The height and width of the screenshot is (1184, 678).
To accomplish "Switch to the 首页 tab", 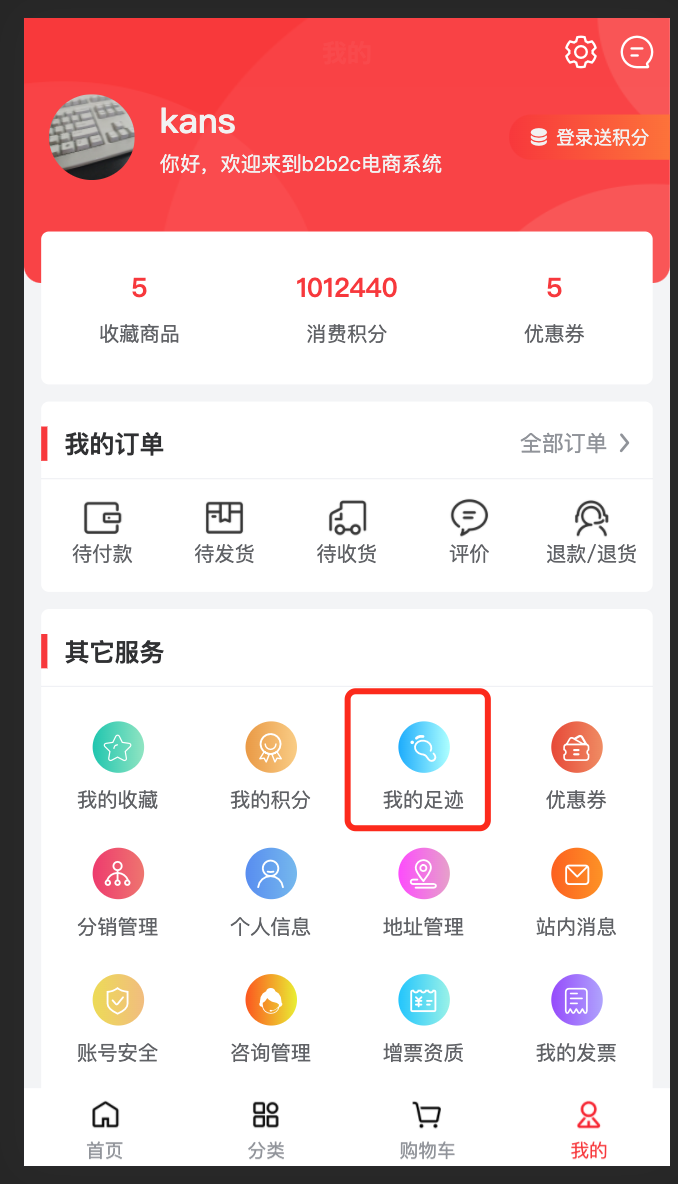I will (x=105, y=1130).
